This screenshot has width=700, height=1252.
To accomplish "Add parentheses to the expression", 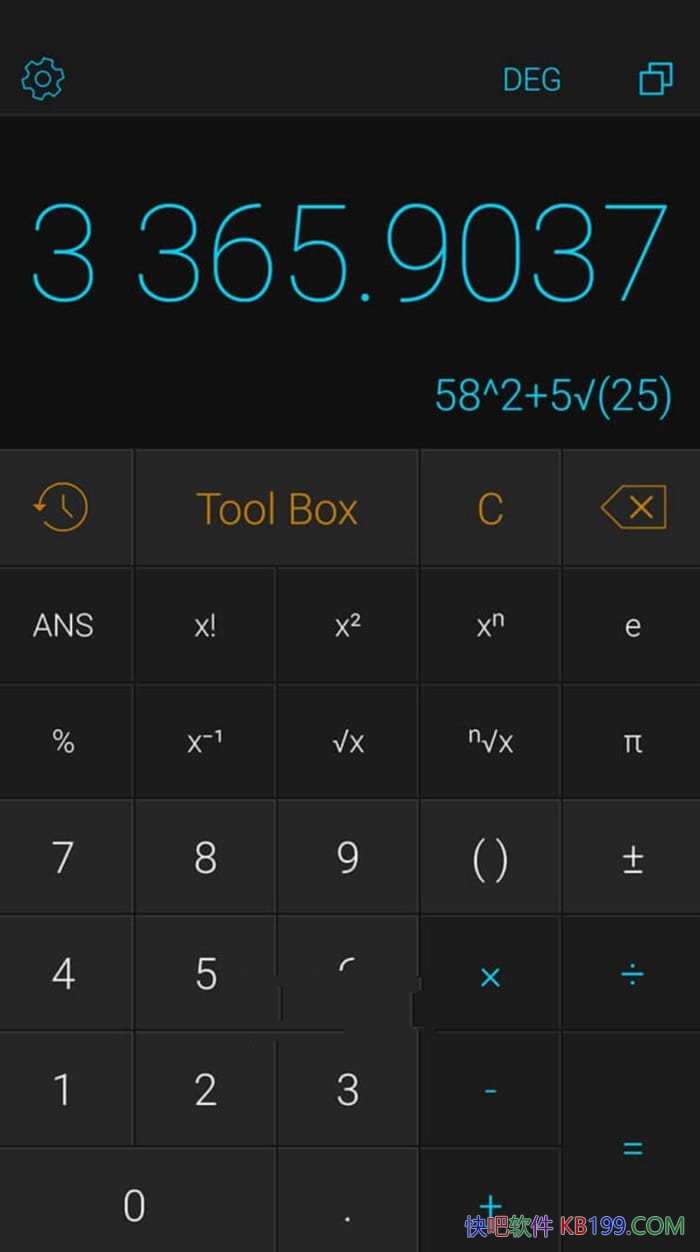I will (490, 858).
